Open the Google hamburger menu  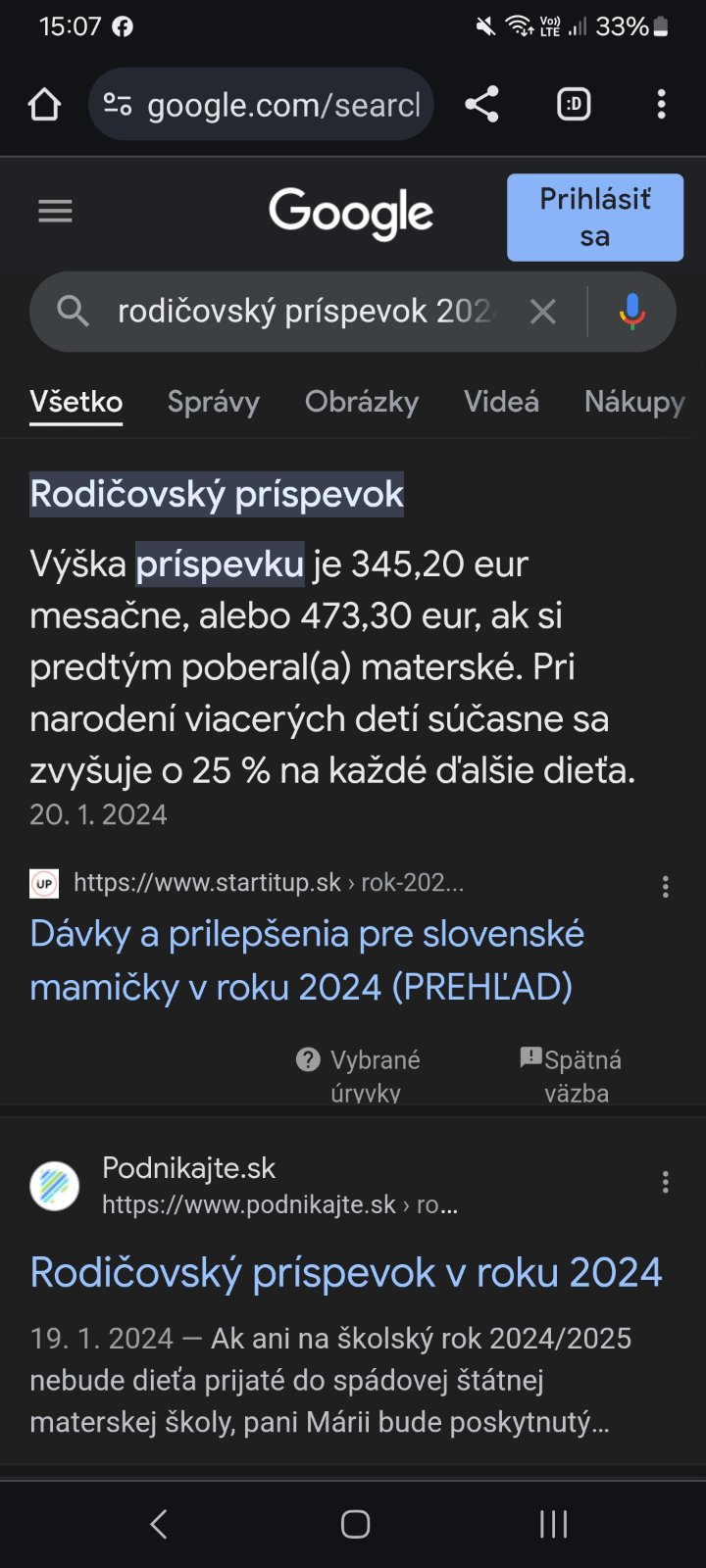click(x=55, y=211)
